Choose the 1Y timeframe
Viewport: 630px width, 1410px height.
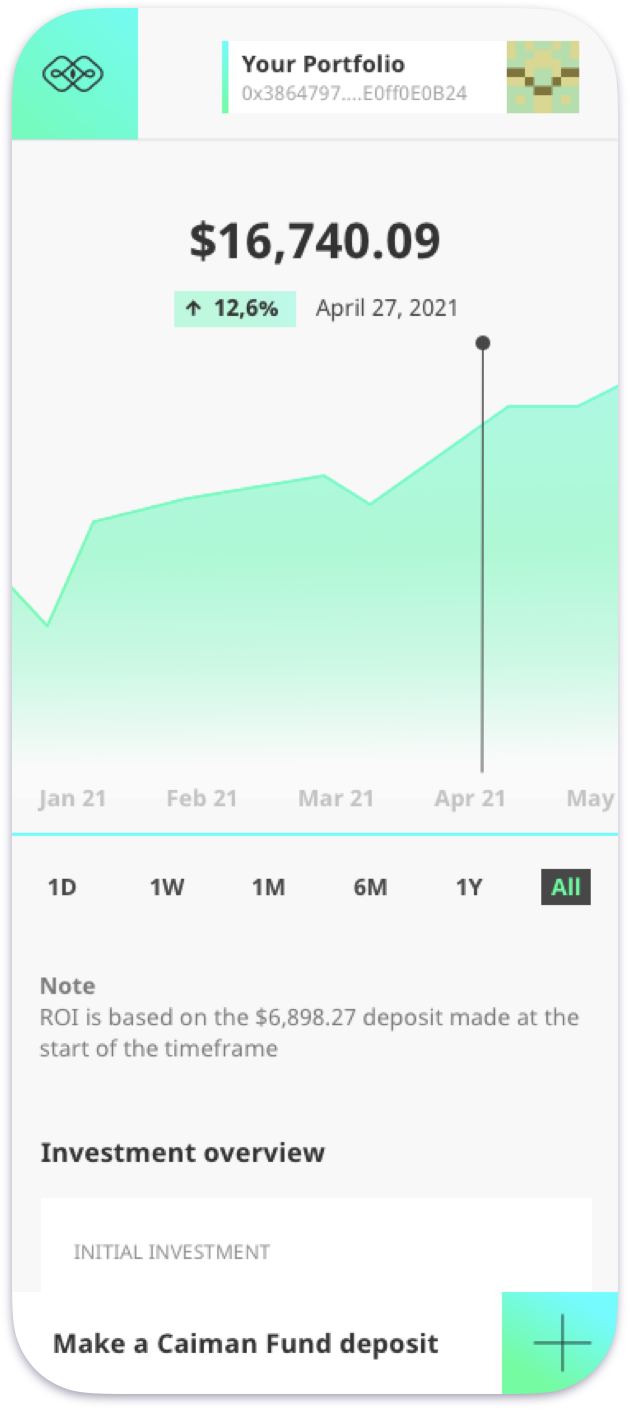[x=469, y=887]
